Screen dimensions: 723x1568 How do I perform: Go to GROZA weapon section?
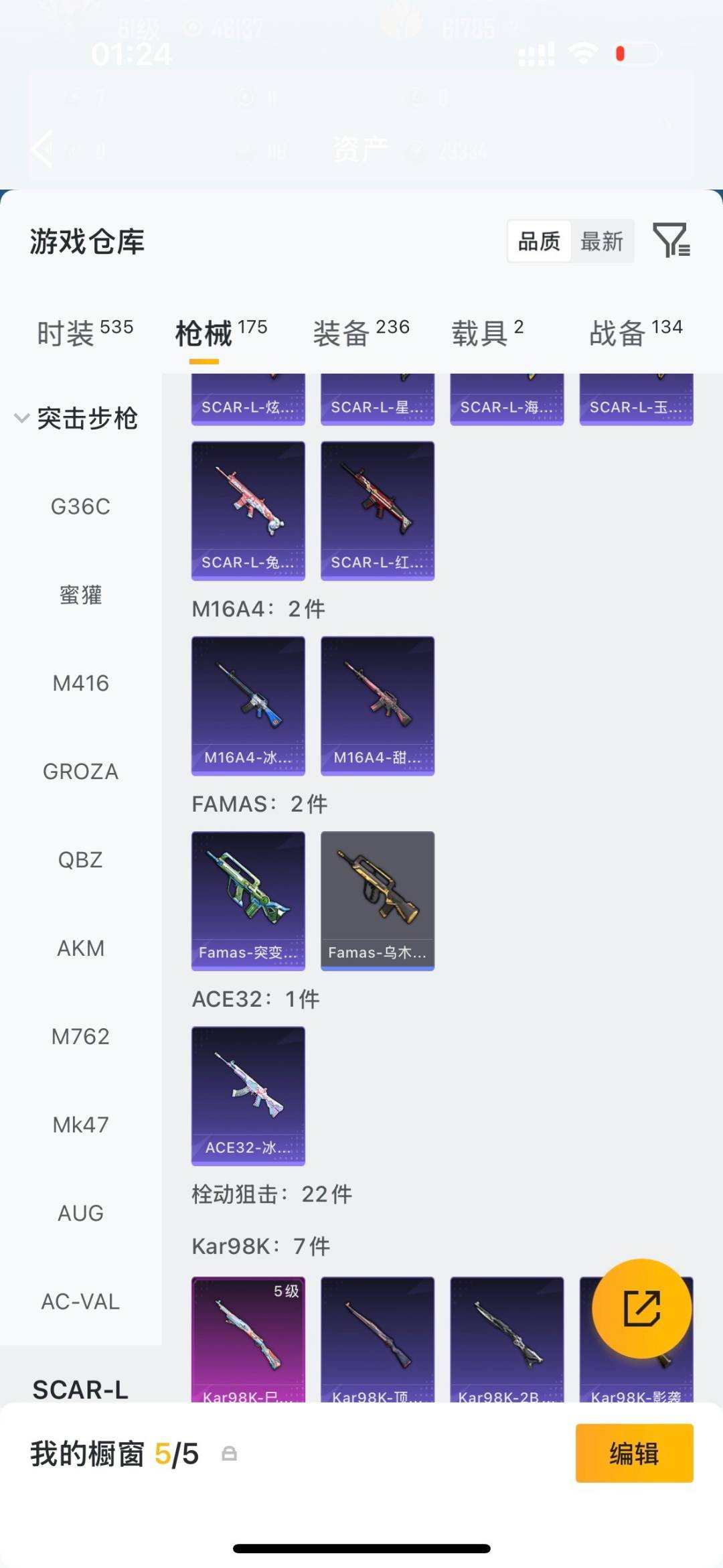(x=80, y=772)
